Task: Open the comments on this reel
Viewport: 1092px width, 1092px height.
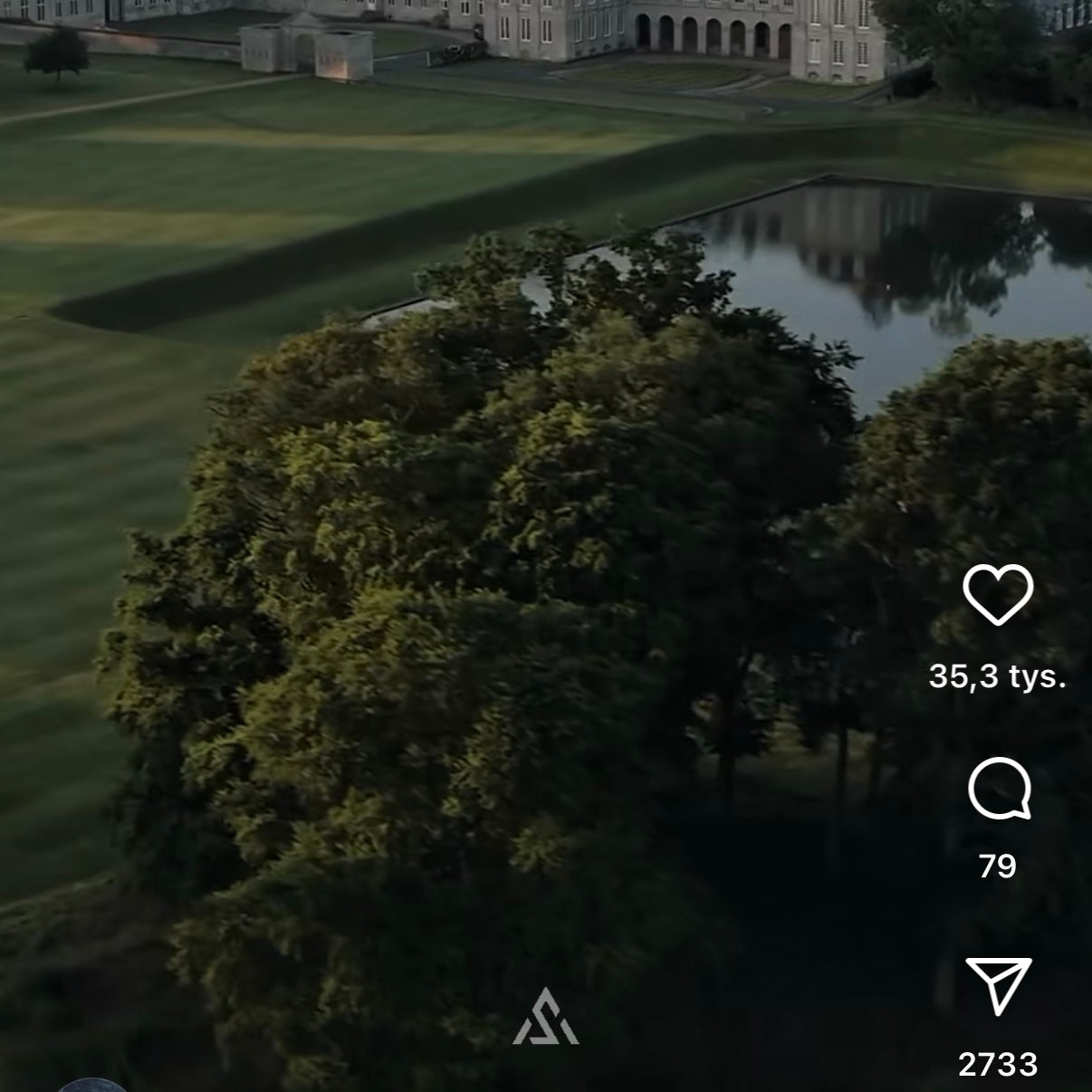Action: [998, 789]
